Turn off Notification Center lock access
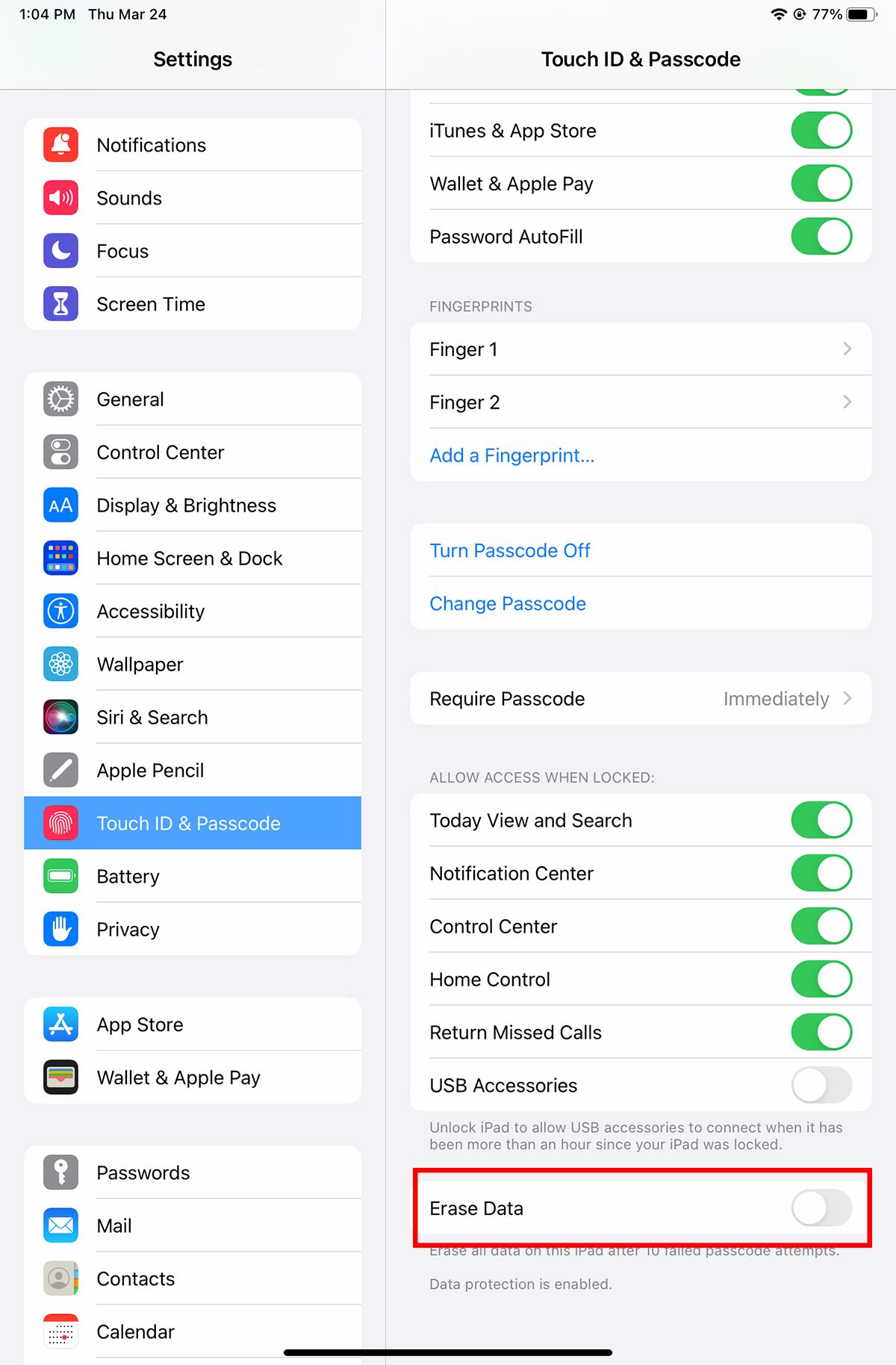This screenshot has height=1365, width=896. click(x=821, y=873)
